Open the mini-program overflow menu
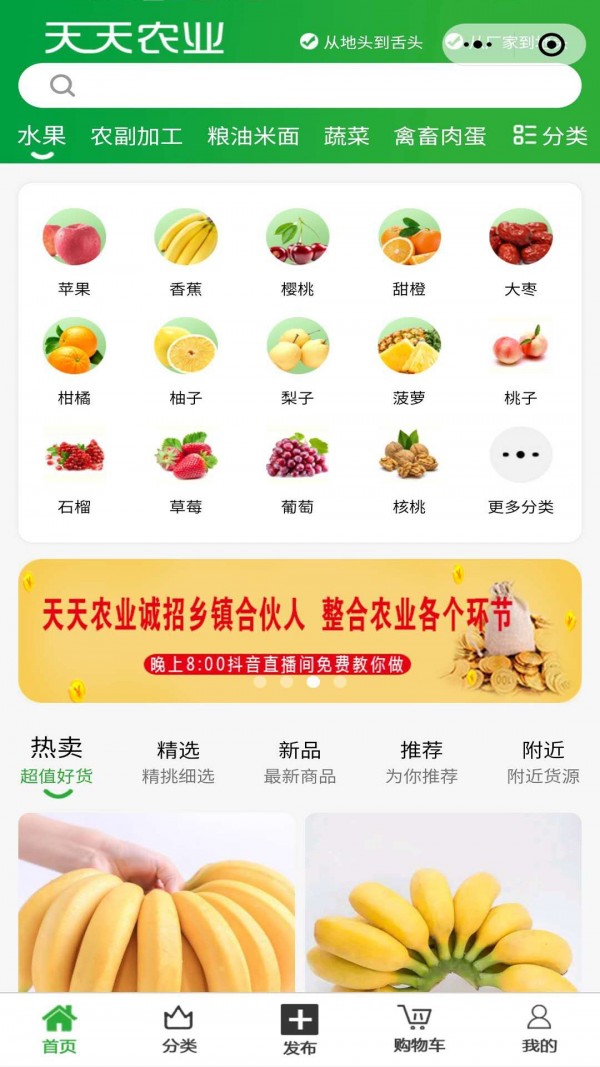The width and height of the screenshot is (600, 1067). [479, 44]
